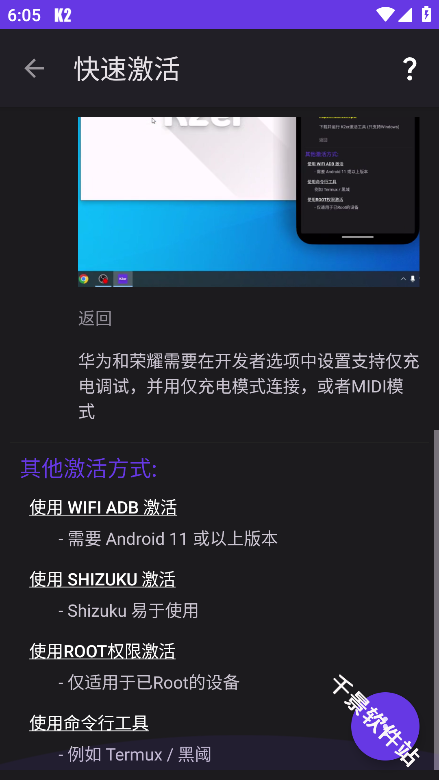439x780 pixels.
Task: Open 使用命令行工具 activation link
Action: 89,722
